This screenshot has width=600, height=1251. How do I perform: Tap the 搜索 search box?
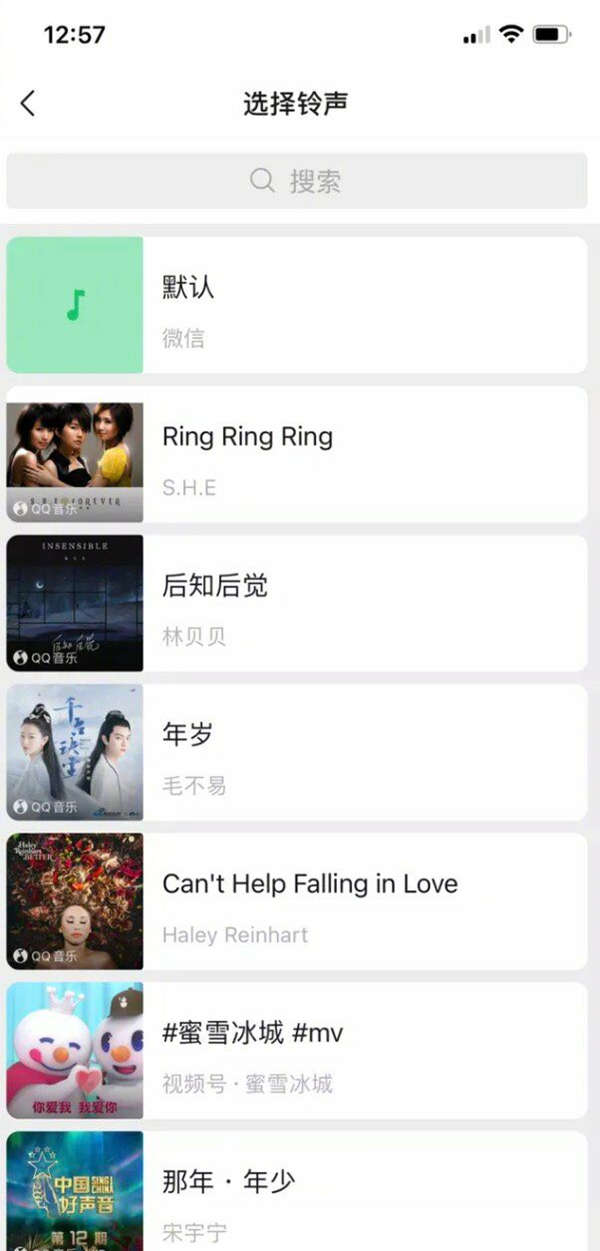click(297, 180)
